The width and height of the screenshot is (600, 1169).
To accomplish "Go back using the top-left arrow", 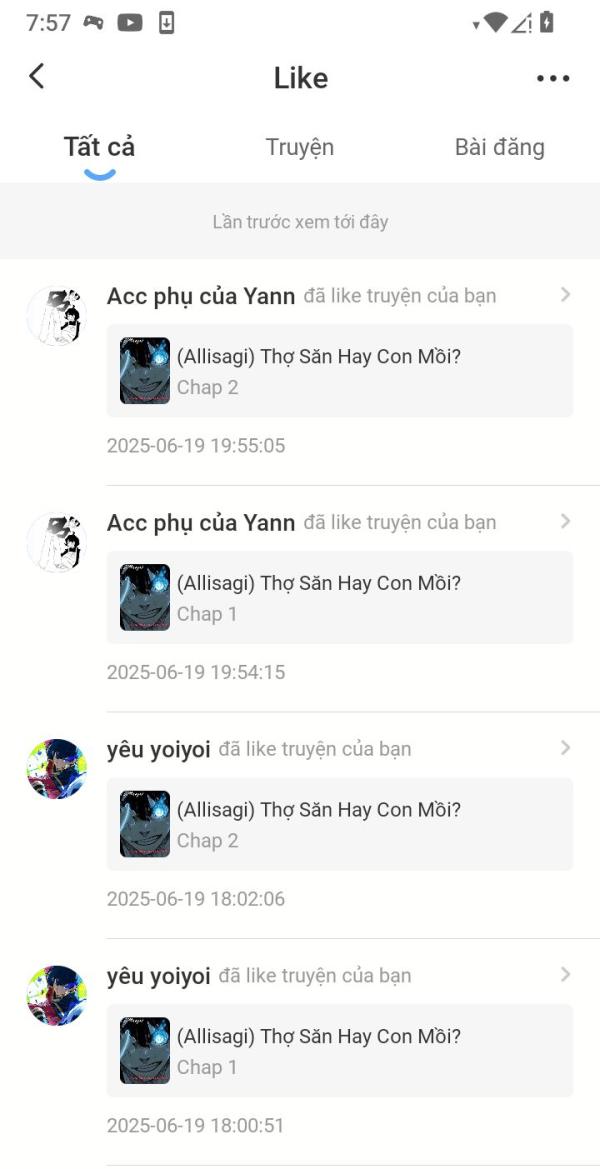I will [x=37, y=76].
